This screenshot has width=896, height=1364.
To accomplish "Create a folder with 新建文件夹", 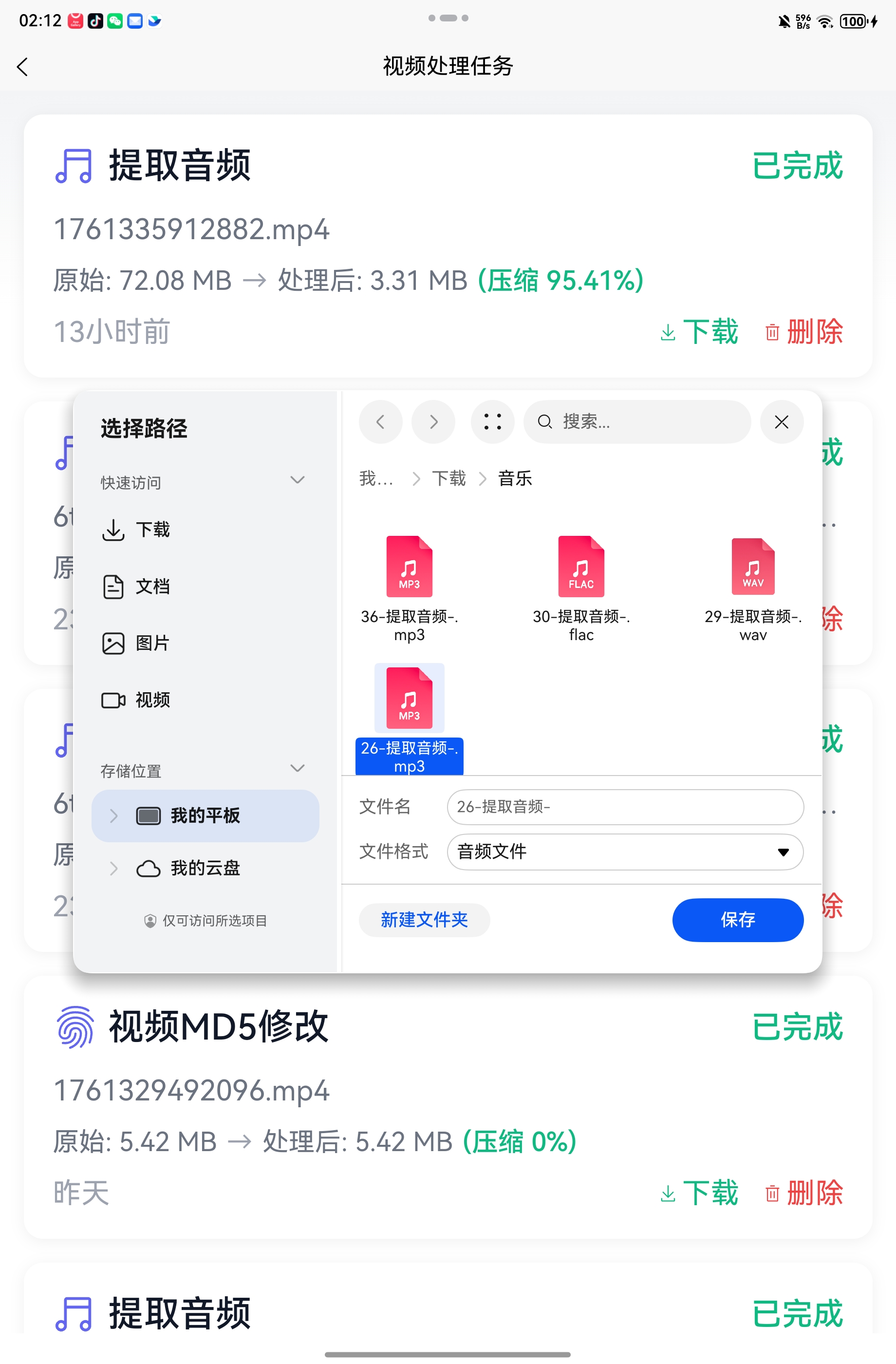I will point(424,920).
